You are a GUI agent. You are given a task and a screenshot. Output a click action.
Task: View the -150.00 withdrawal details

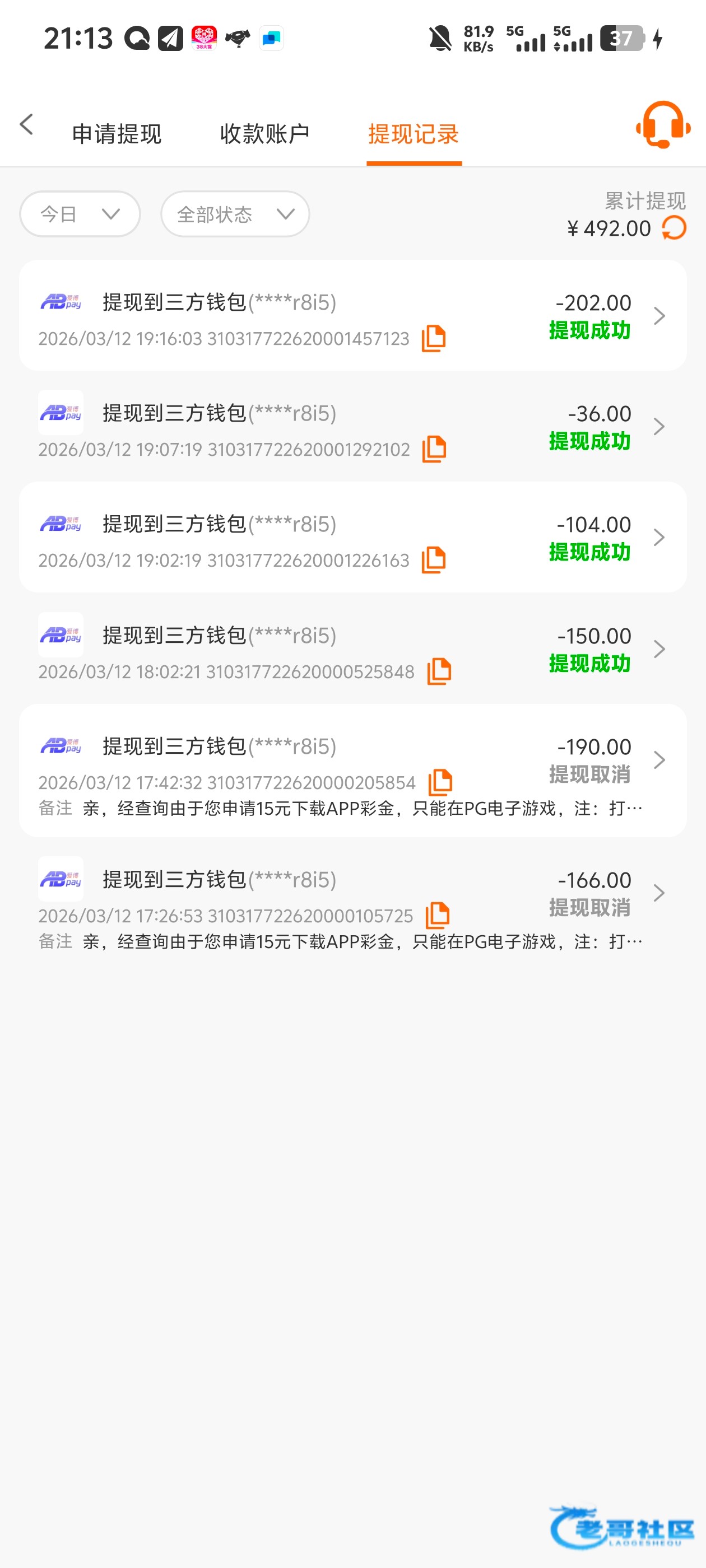click(658, 649)
